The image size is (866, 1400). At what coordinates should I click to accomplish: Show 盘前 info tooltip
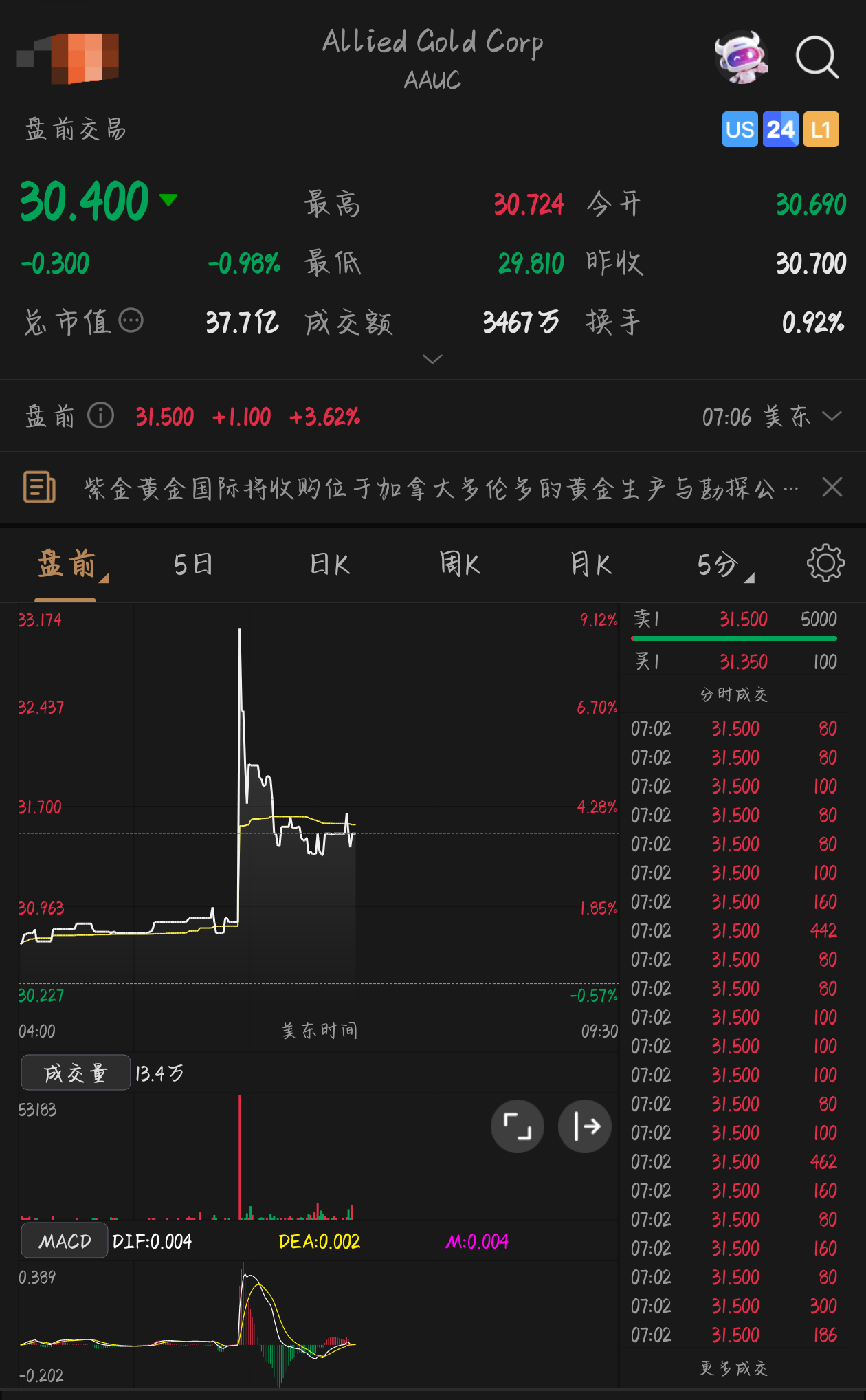coord(101,416)
